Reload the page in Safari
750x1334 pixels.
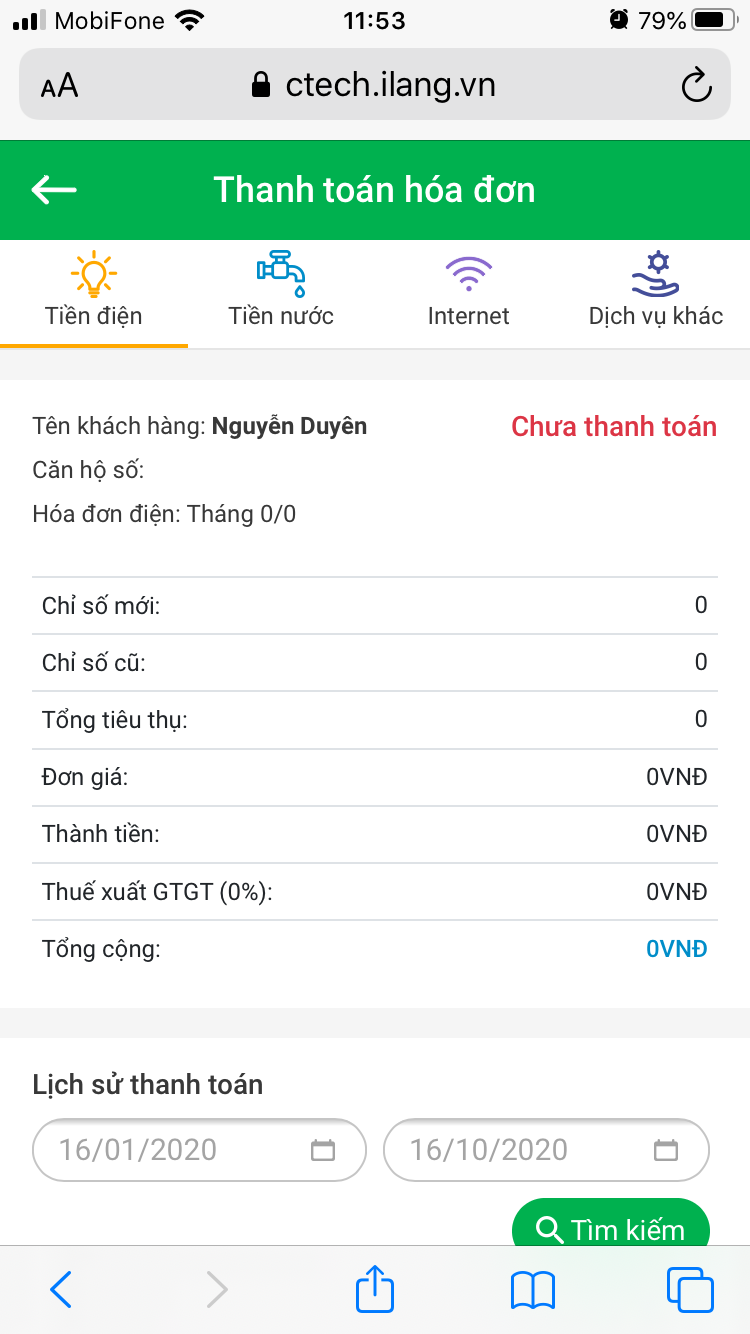pyautogui.click(x=696, y=85)
